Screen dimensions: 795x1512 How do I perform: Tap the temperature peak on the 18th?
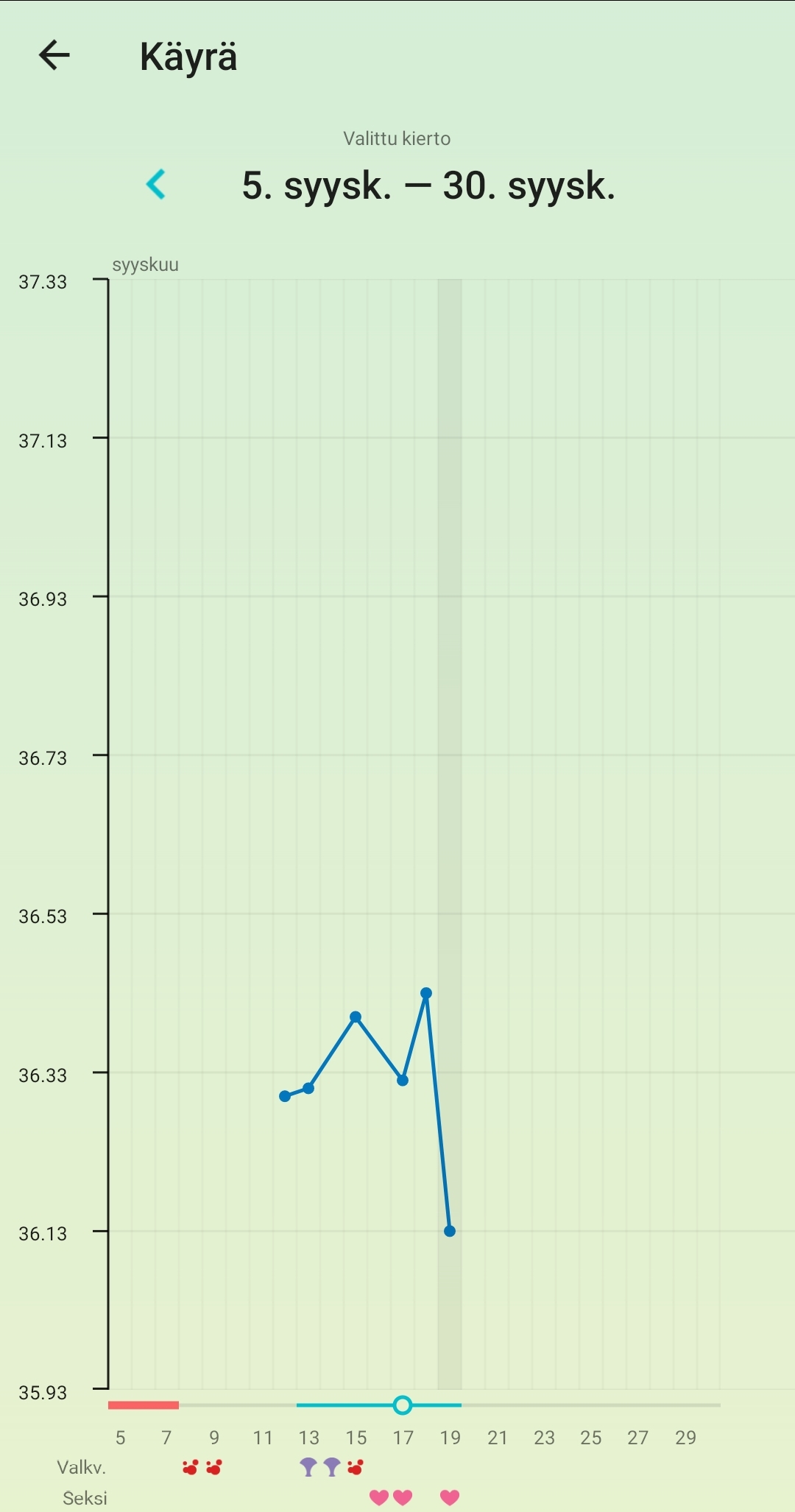pyautogui.click(x=426, y=993)
